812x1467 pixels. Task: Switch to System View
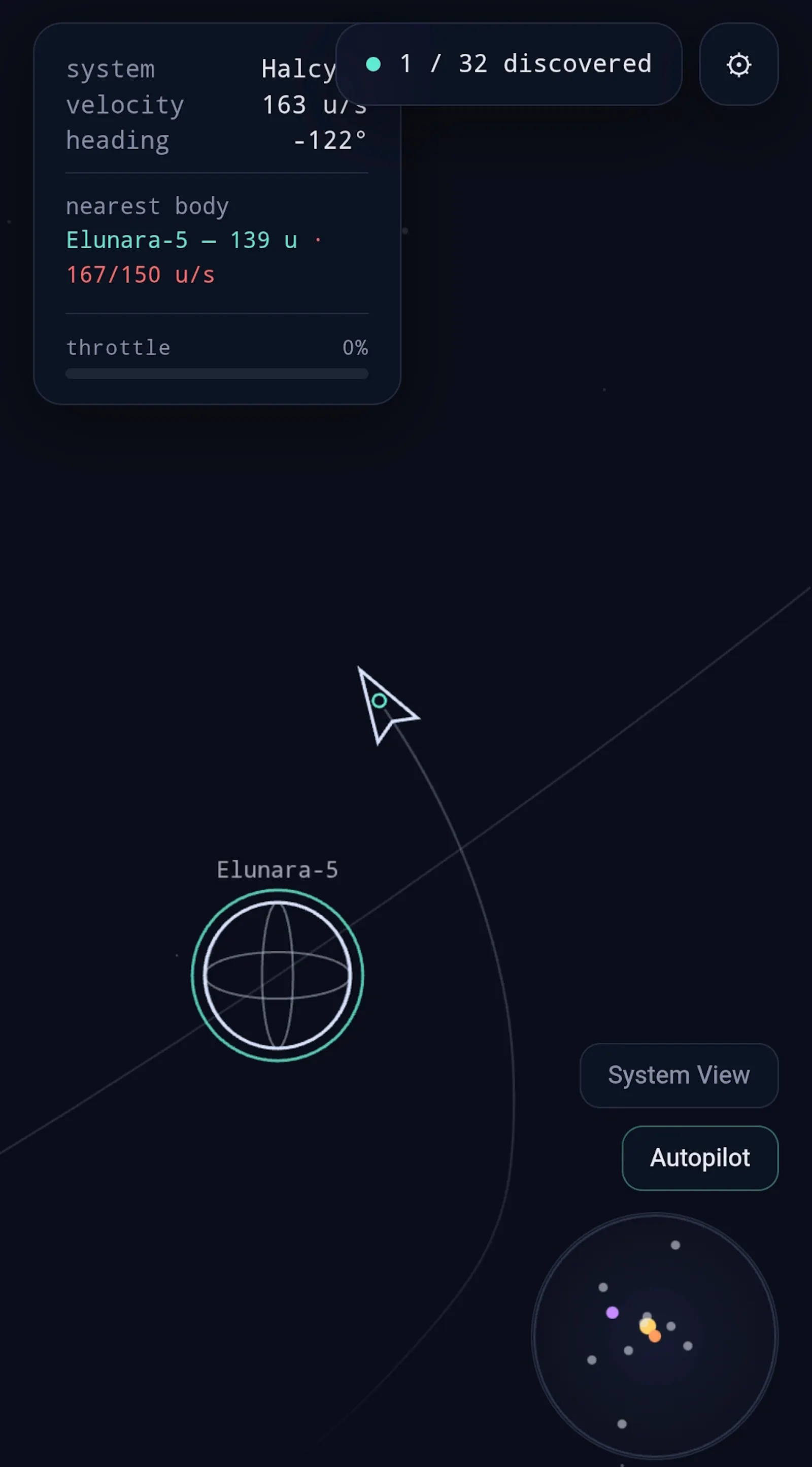coord(679,1075)
